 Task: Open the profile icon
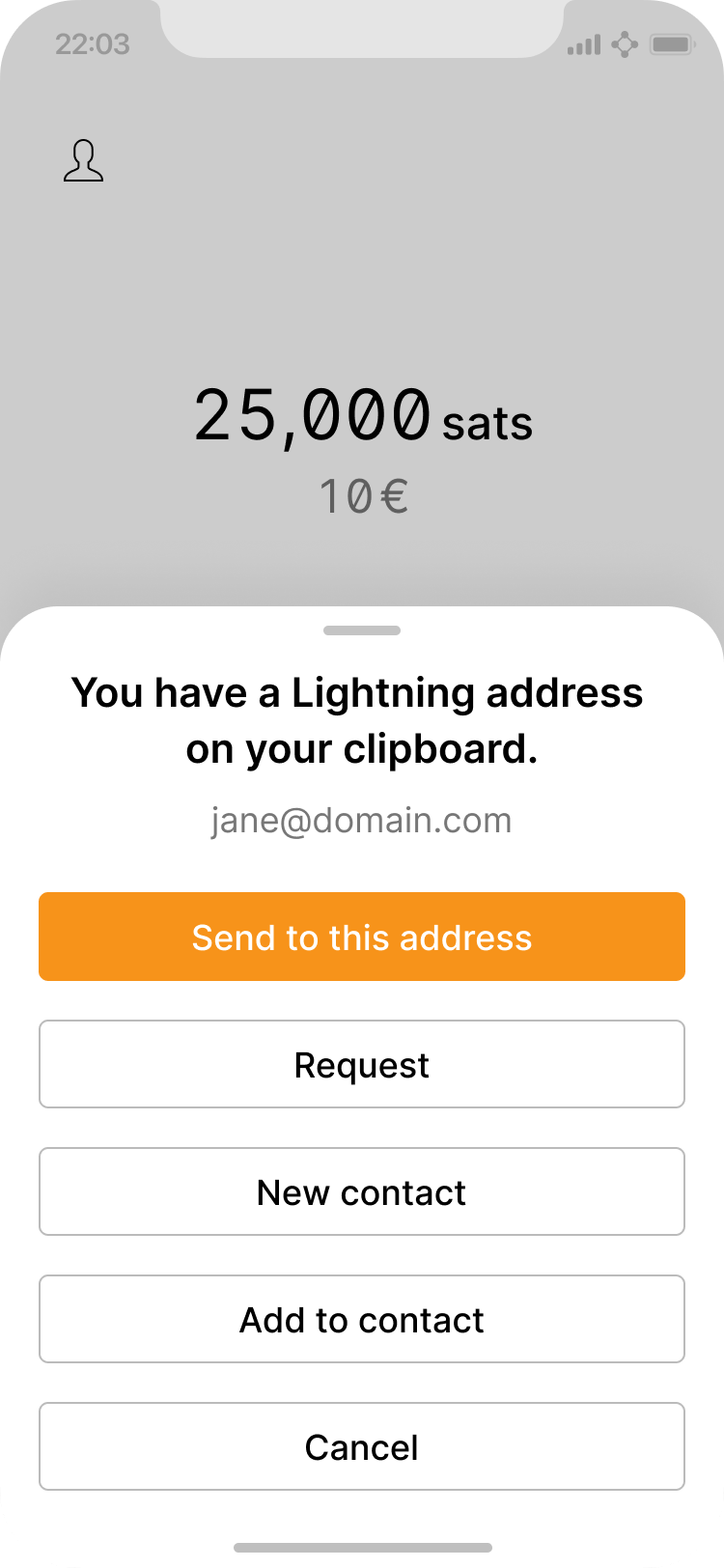[x=83, y=161]
